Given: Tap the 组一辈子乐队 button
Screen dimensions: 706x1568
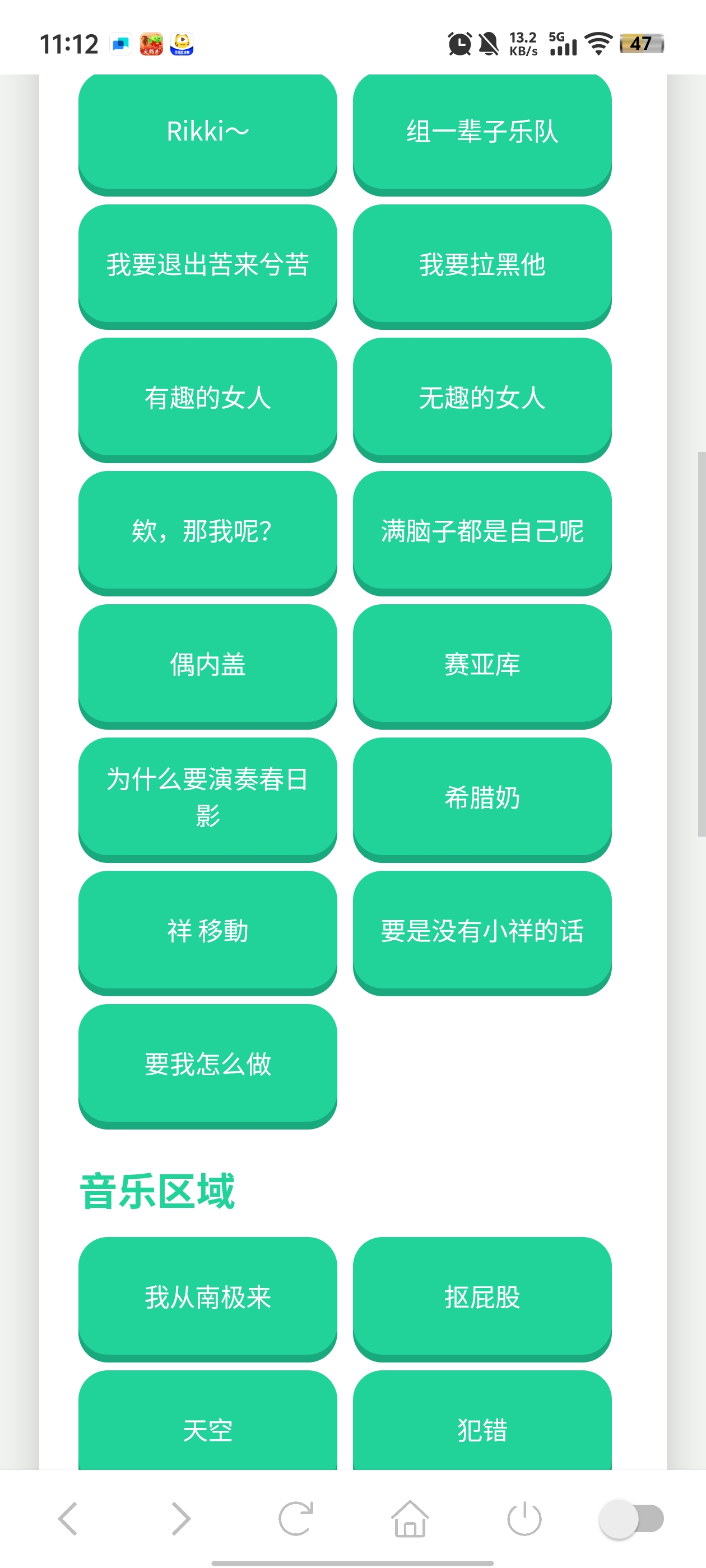Looking at the screenshot, I should tap(482, 133).
